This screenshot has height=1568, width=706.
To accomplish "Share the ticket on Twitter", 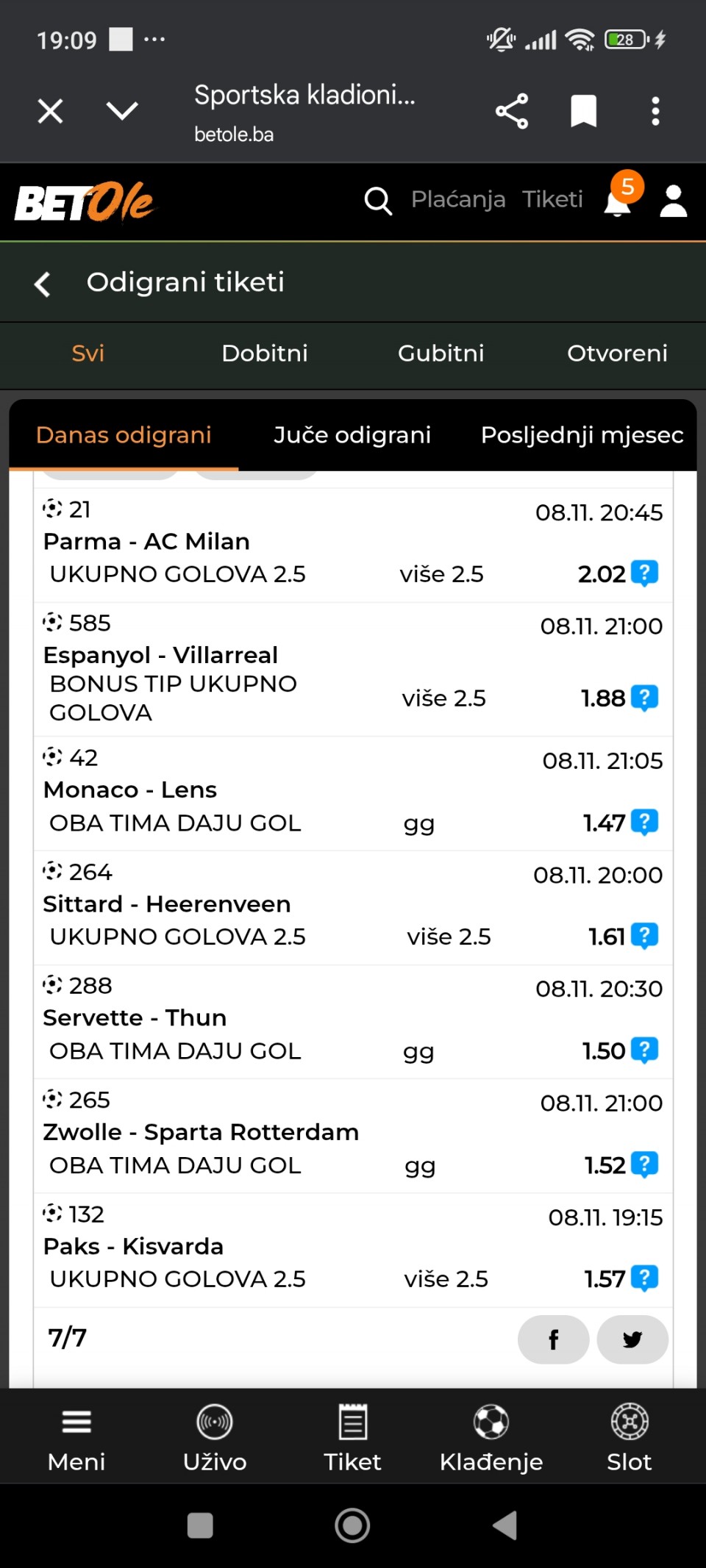I will (632, 1339).
